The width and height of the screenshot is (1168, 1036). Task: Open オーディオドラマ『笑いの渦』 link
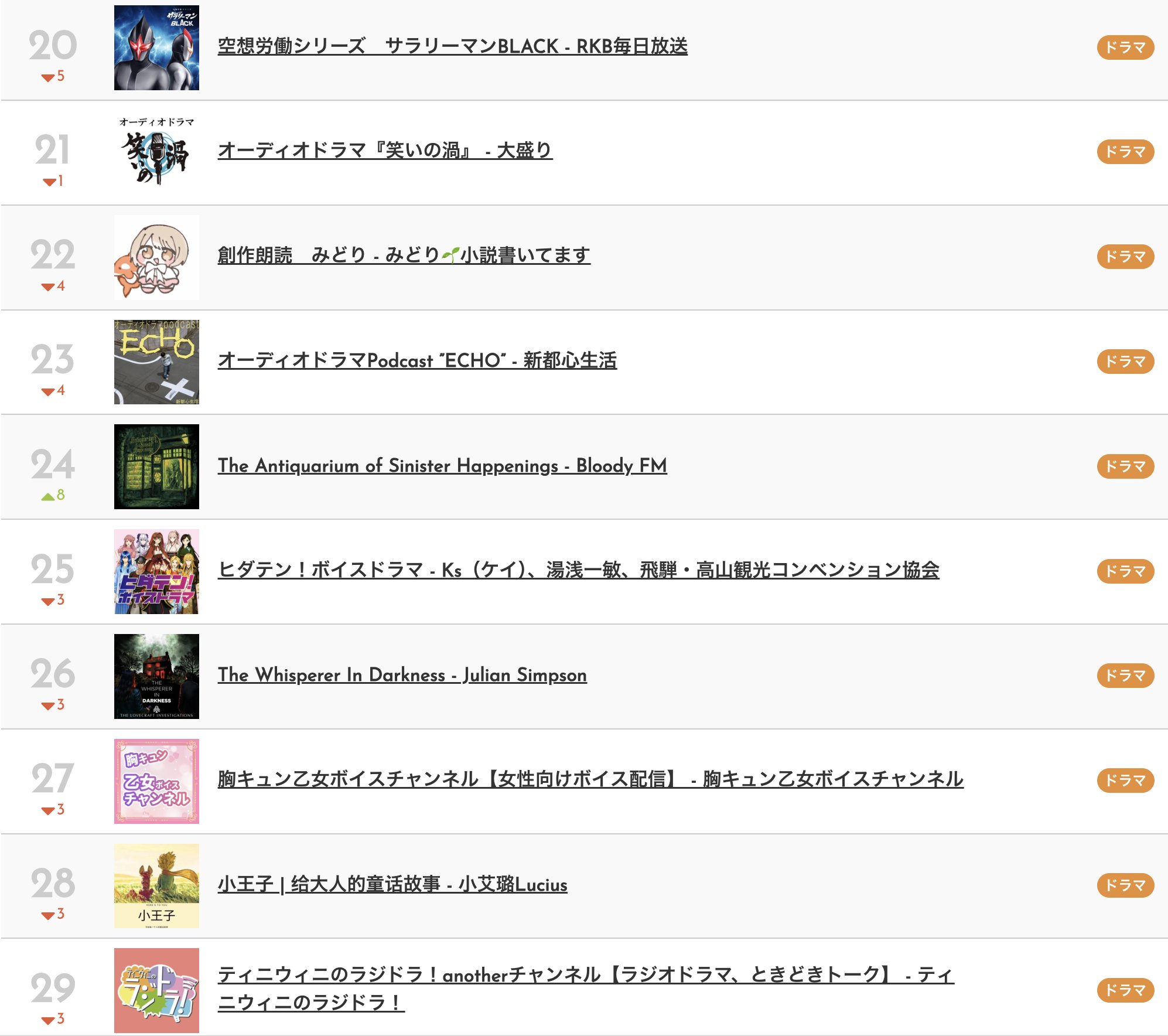(385, 151)
